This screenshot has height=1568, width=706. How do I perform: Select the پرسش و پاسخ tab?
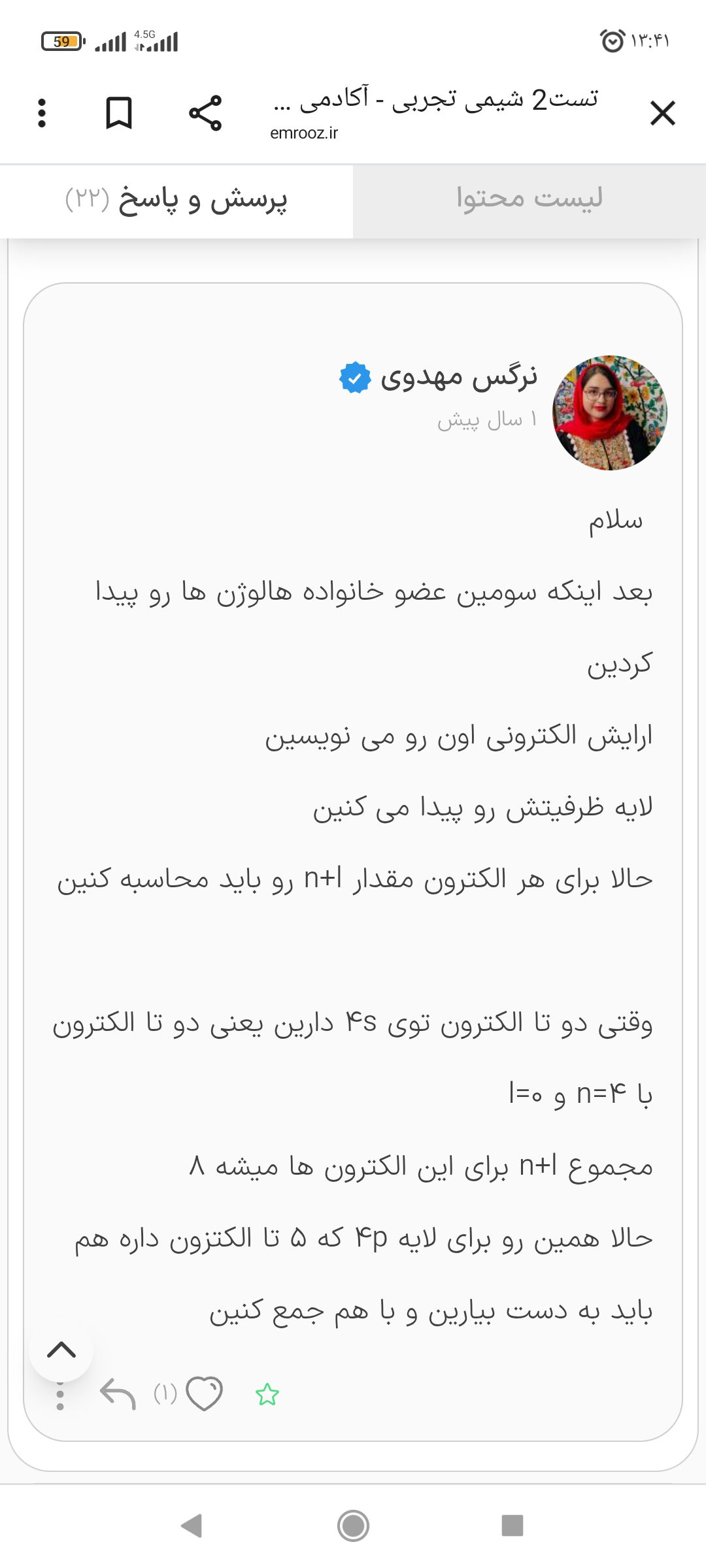(176, 199)
